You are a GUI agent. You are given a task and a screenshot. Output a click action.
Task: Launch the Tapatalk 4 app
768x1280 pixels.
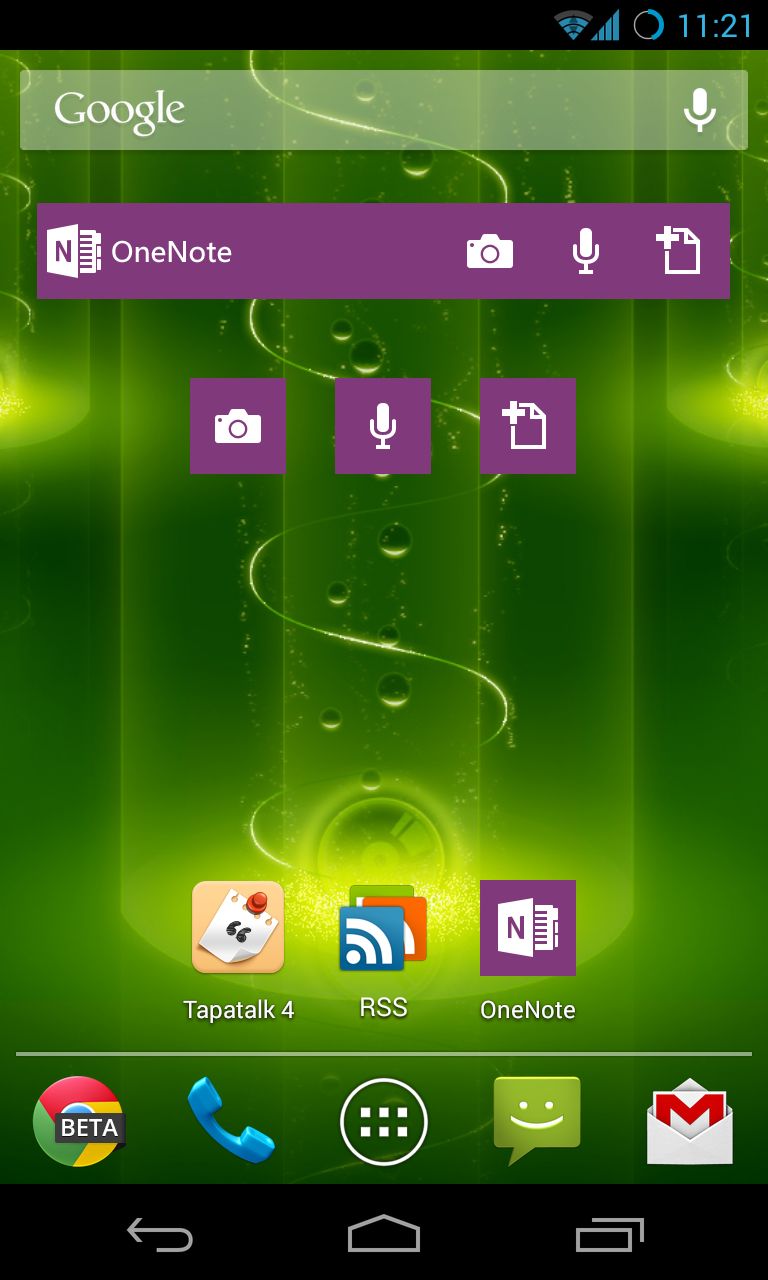coord(238,950)
